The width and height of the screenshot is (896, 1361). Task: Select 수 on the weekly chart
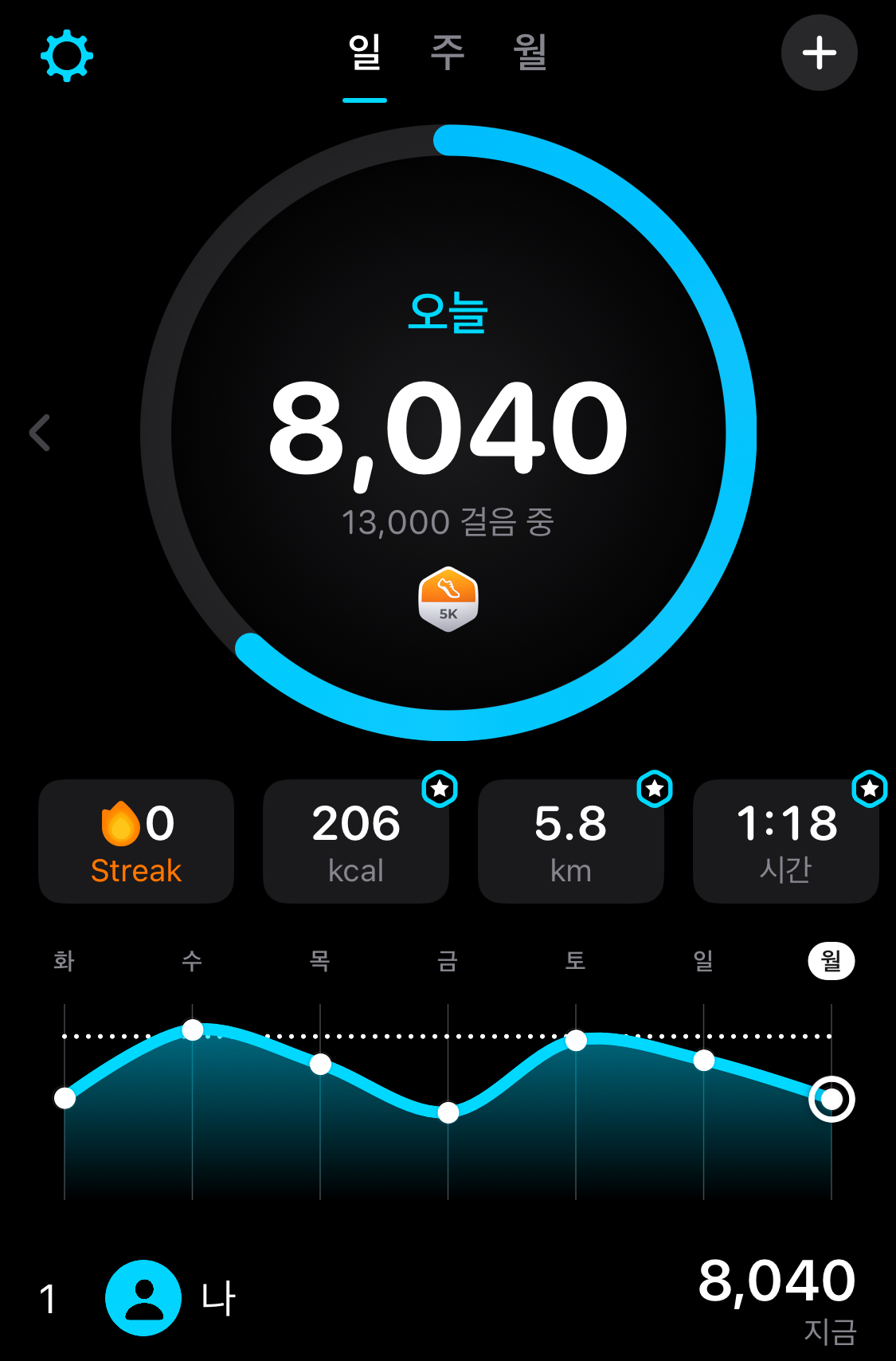pyautogui.click(x=192, y=961)
